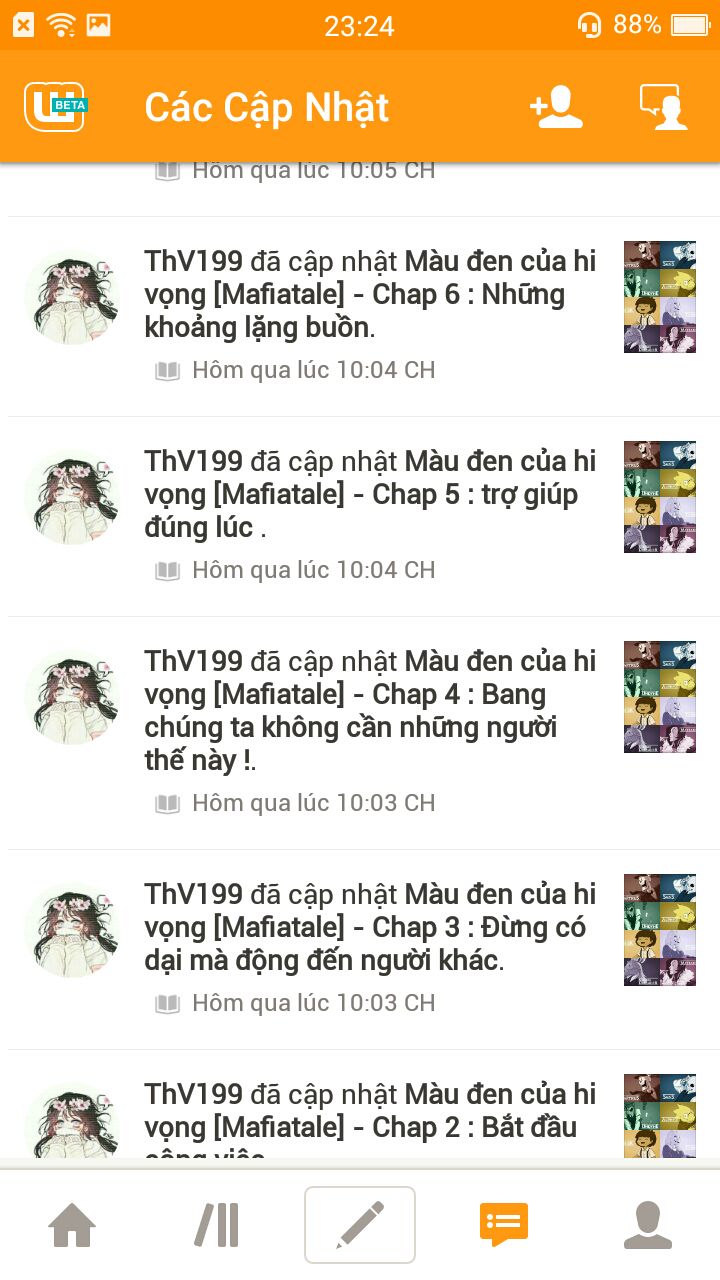Open Chap 5 : trợ giúp đúng lúc update
720x1280 pixels.
360,517
